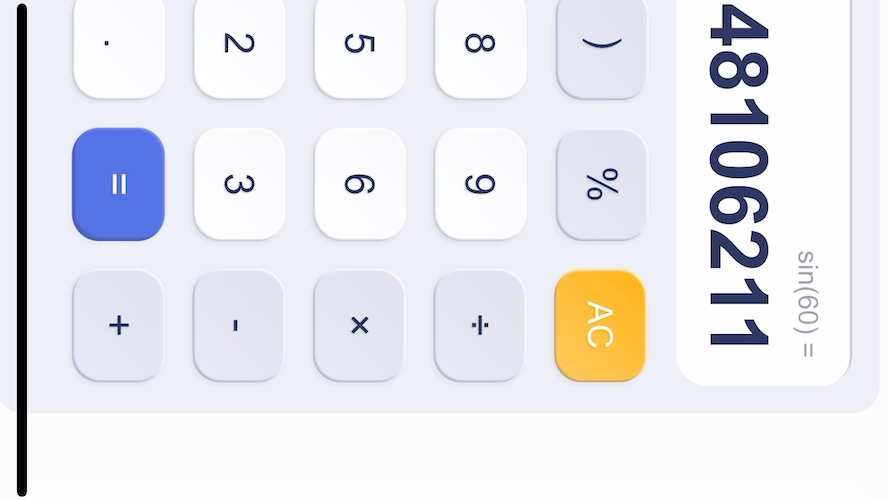The image size is (888, 500).
Task: Tap the plus operator key
Action: [118, 325]
